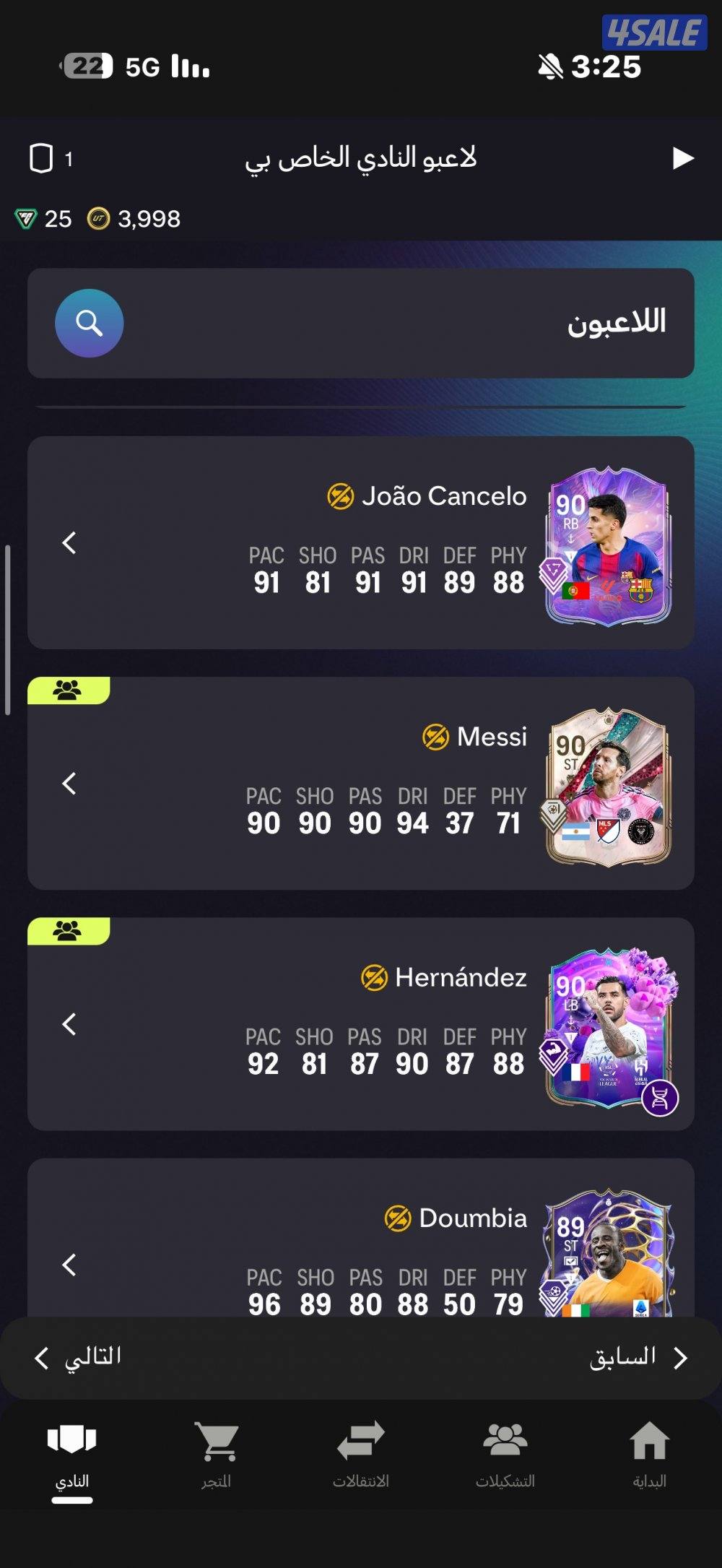The width and height of the screenshot is (722, 1568).
Task: Open the unassigned items icon in header
Action: (42, 158)
